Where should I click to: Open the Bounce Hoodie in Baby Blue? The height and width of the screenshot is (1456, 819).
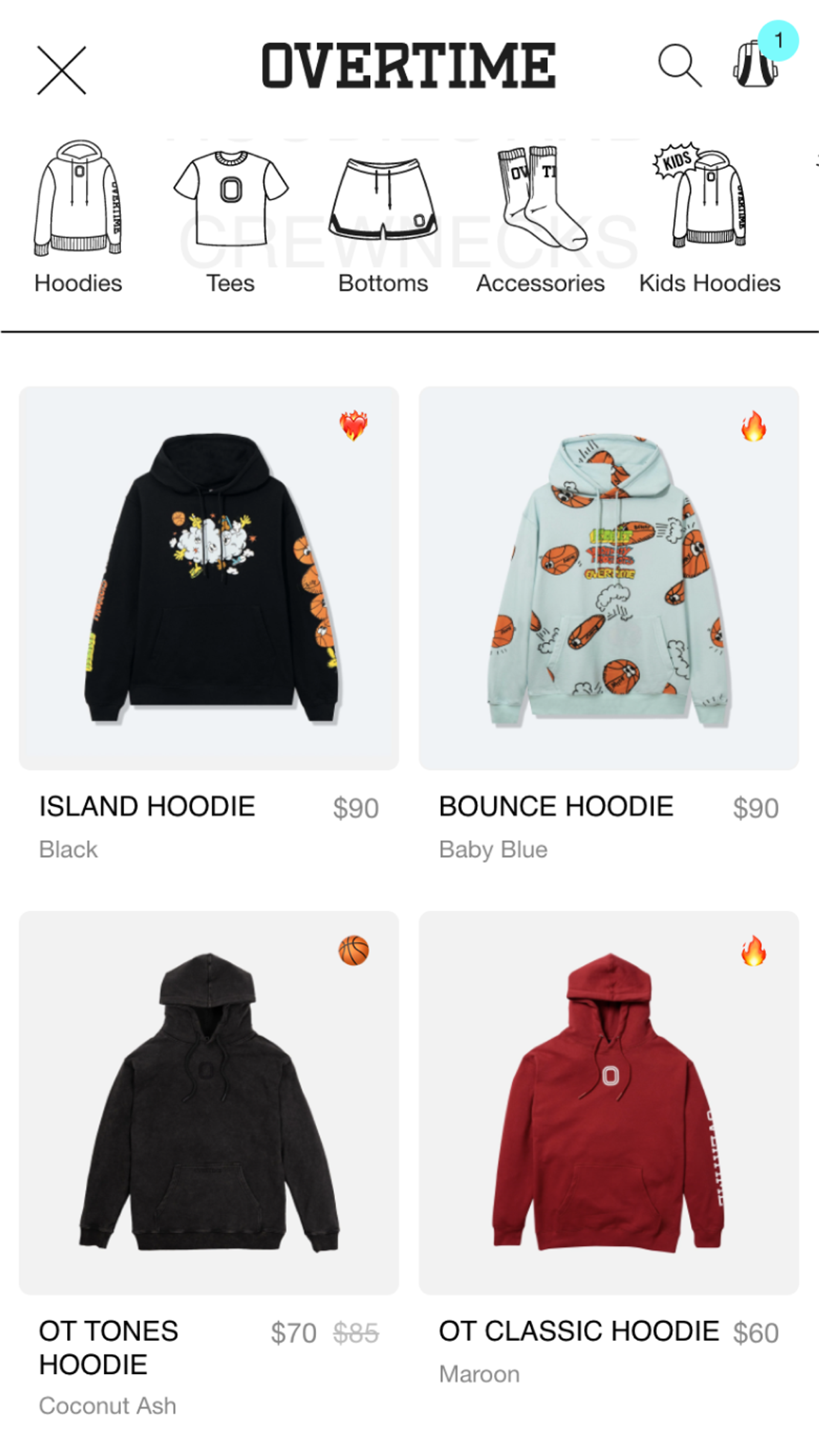coord(609,578)
